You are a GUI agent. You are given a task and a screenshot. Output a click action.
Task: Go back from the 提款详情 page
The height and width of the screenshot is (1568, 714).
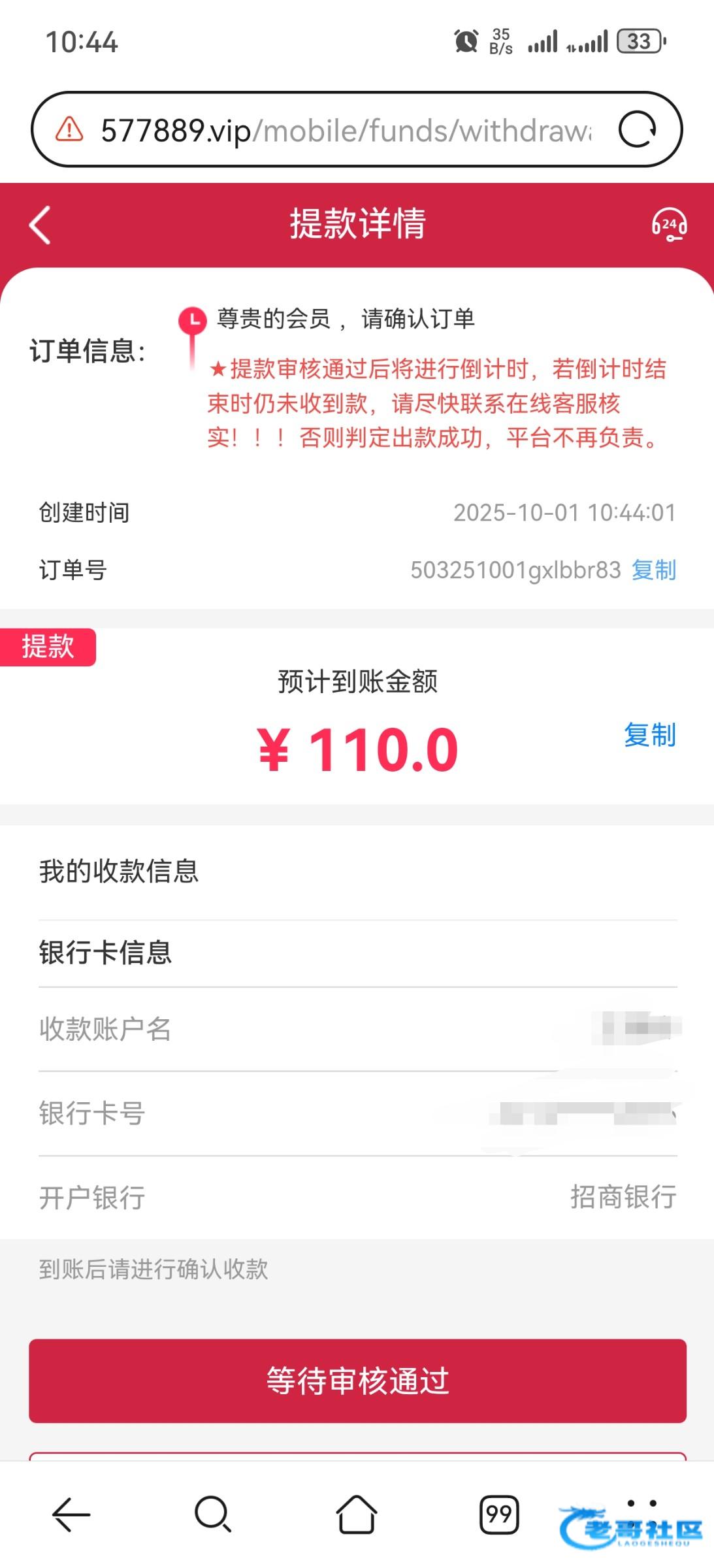tap(41, 225)
